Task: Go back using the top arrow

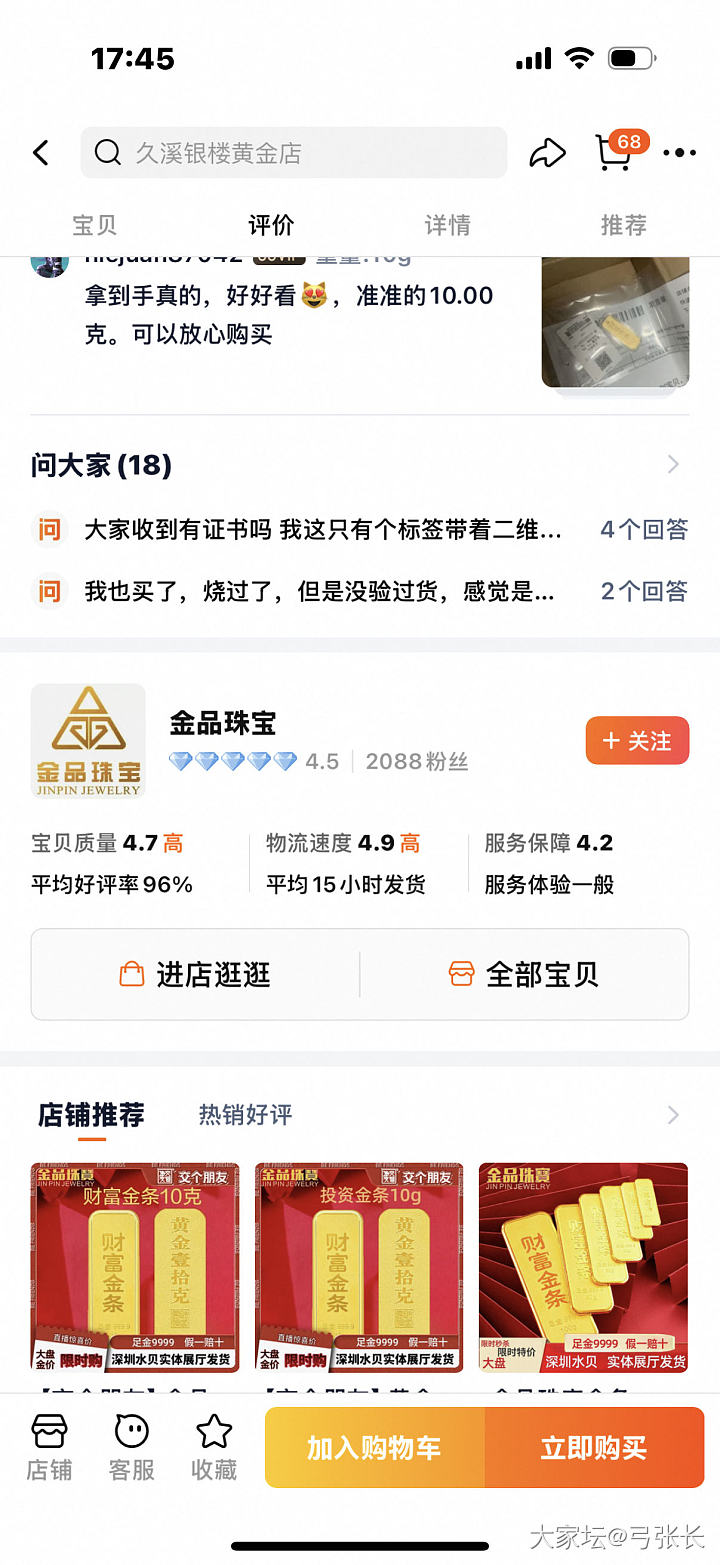Action: (x=41, y=153)
